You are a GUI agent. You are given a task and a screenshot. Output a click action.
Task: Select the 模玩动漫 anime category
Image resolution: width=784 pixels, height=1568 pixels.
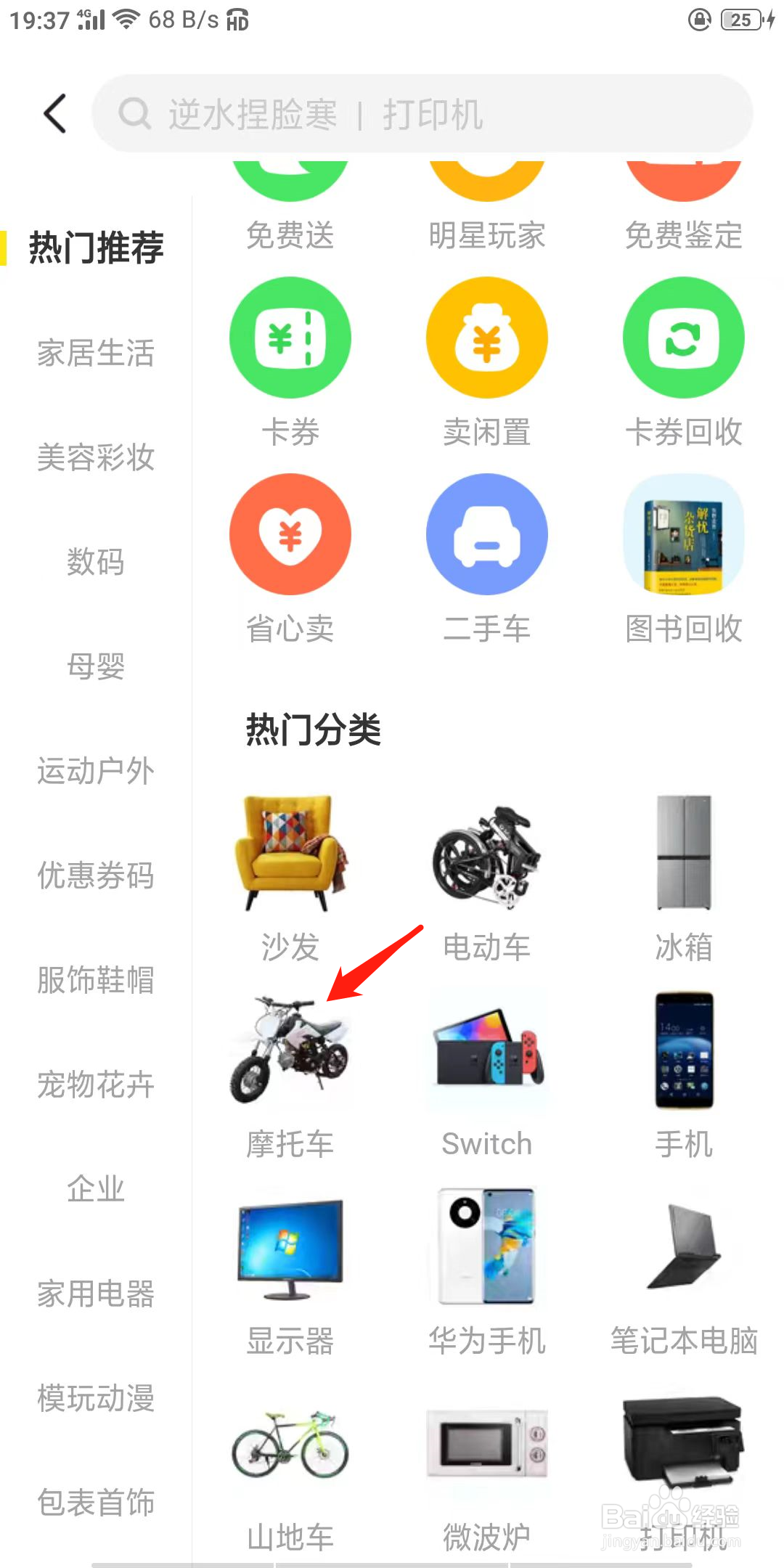click(97, 1397)
